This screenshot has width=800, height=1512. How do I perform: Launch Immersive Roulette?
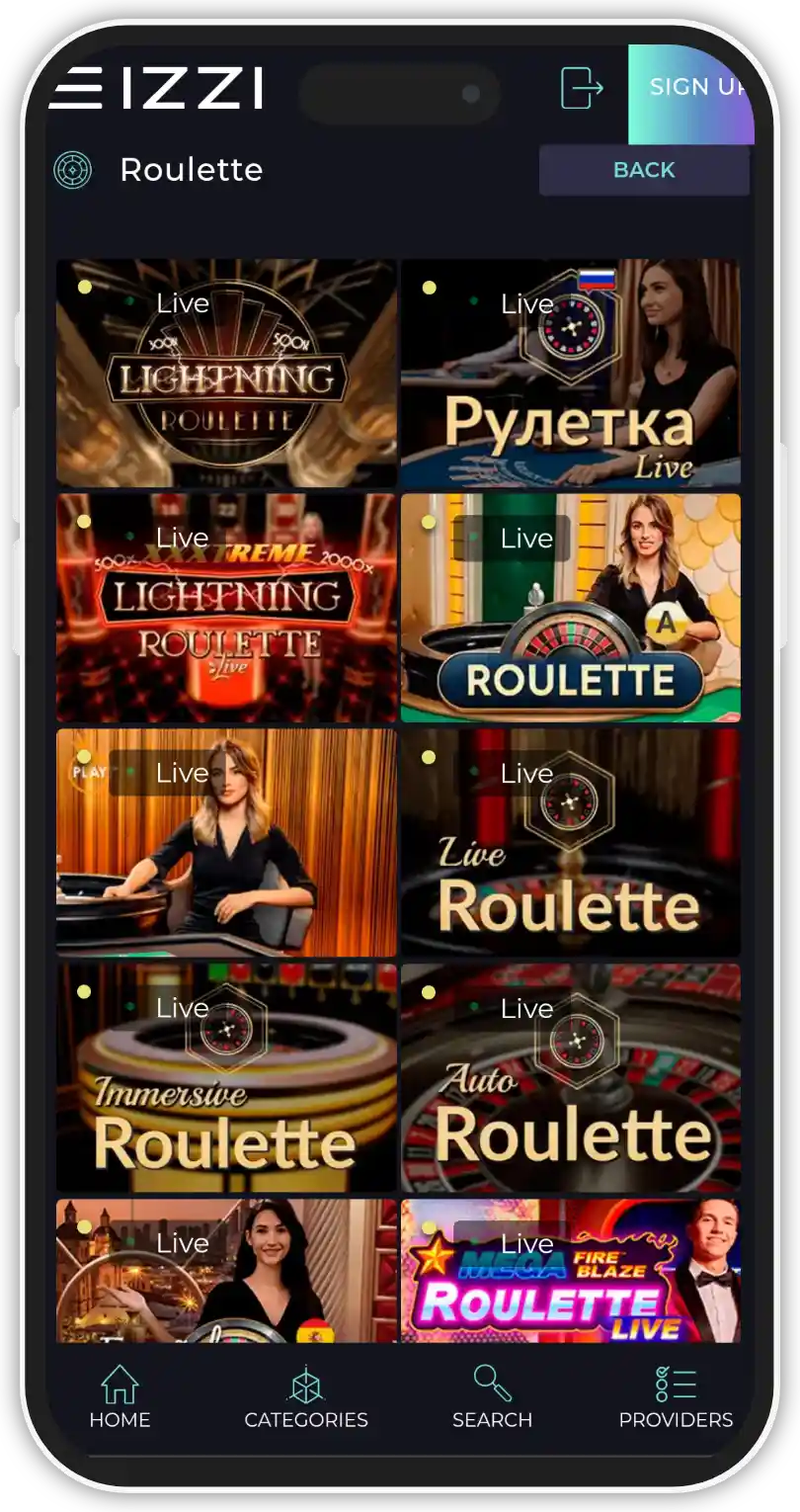pyautogui.click(x=226, y=1078)
